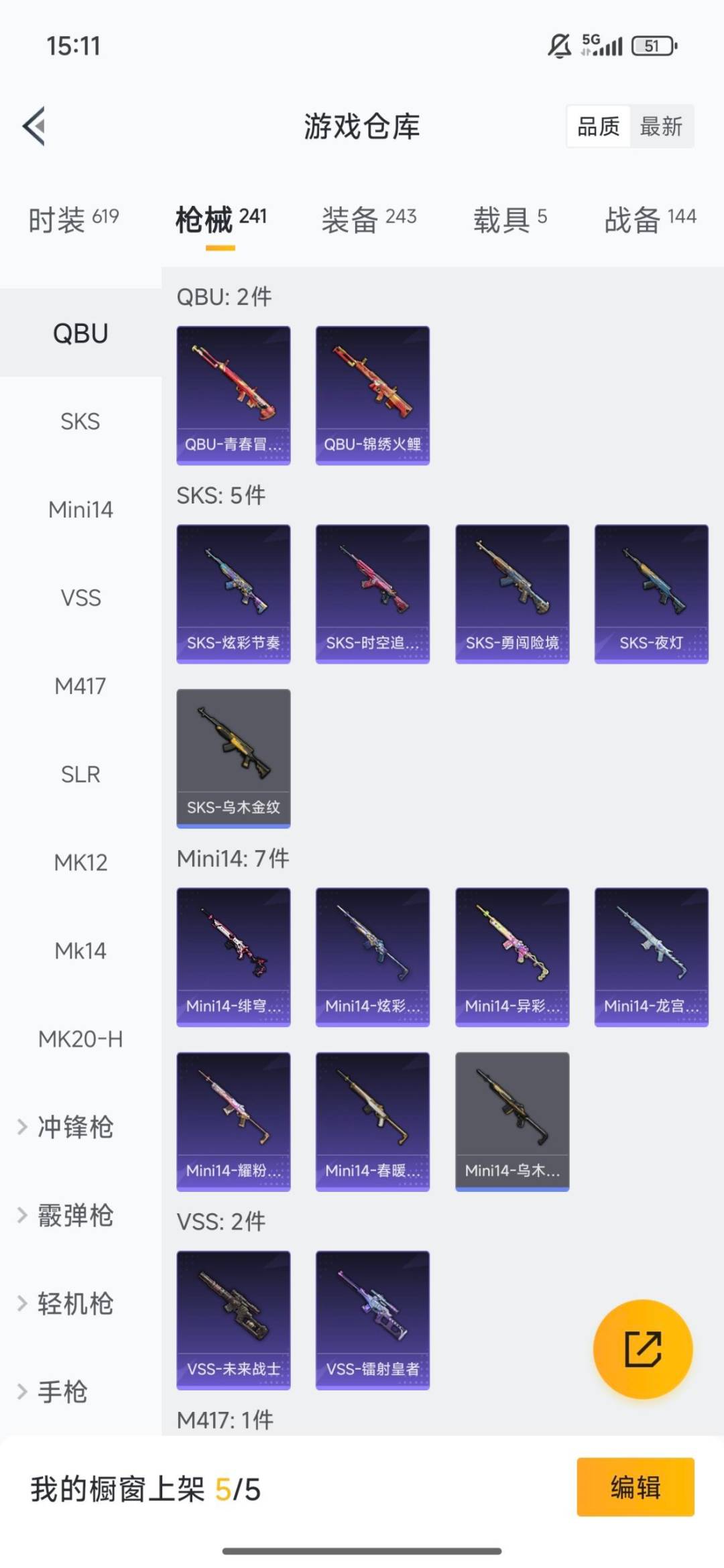The width and height of the screenshot is (724, 1568).
Task: Open the SKS-勇闯险境 skin
Action: tap(512, 594)
